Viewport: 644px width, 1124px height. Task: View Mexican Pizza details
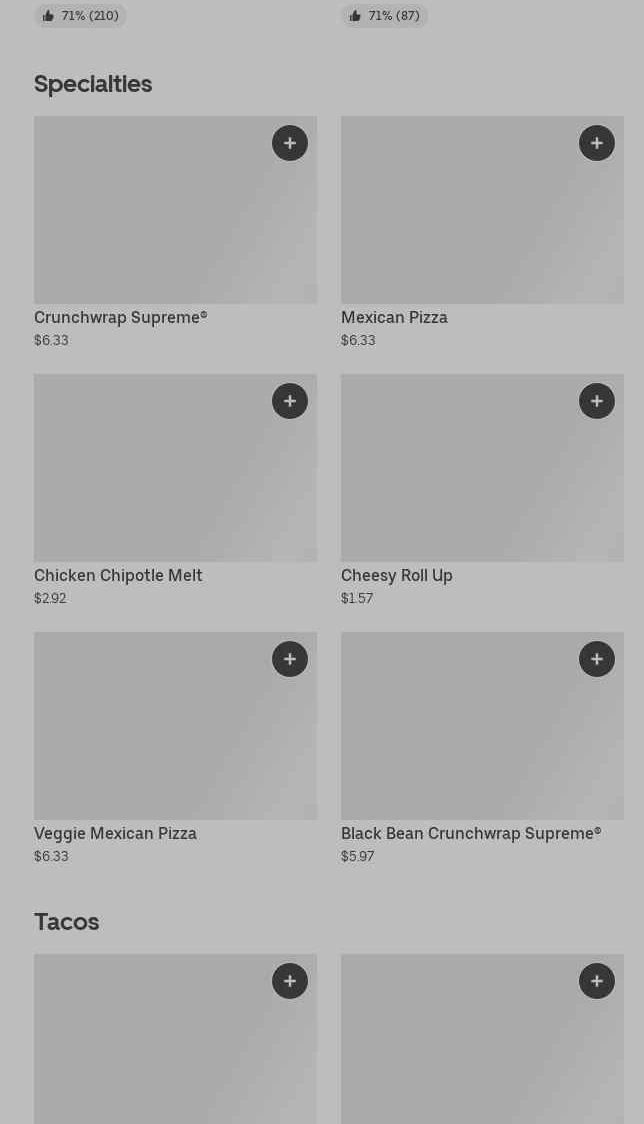click(x=482, y=233)
